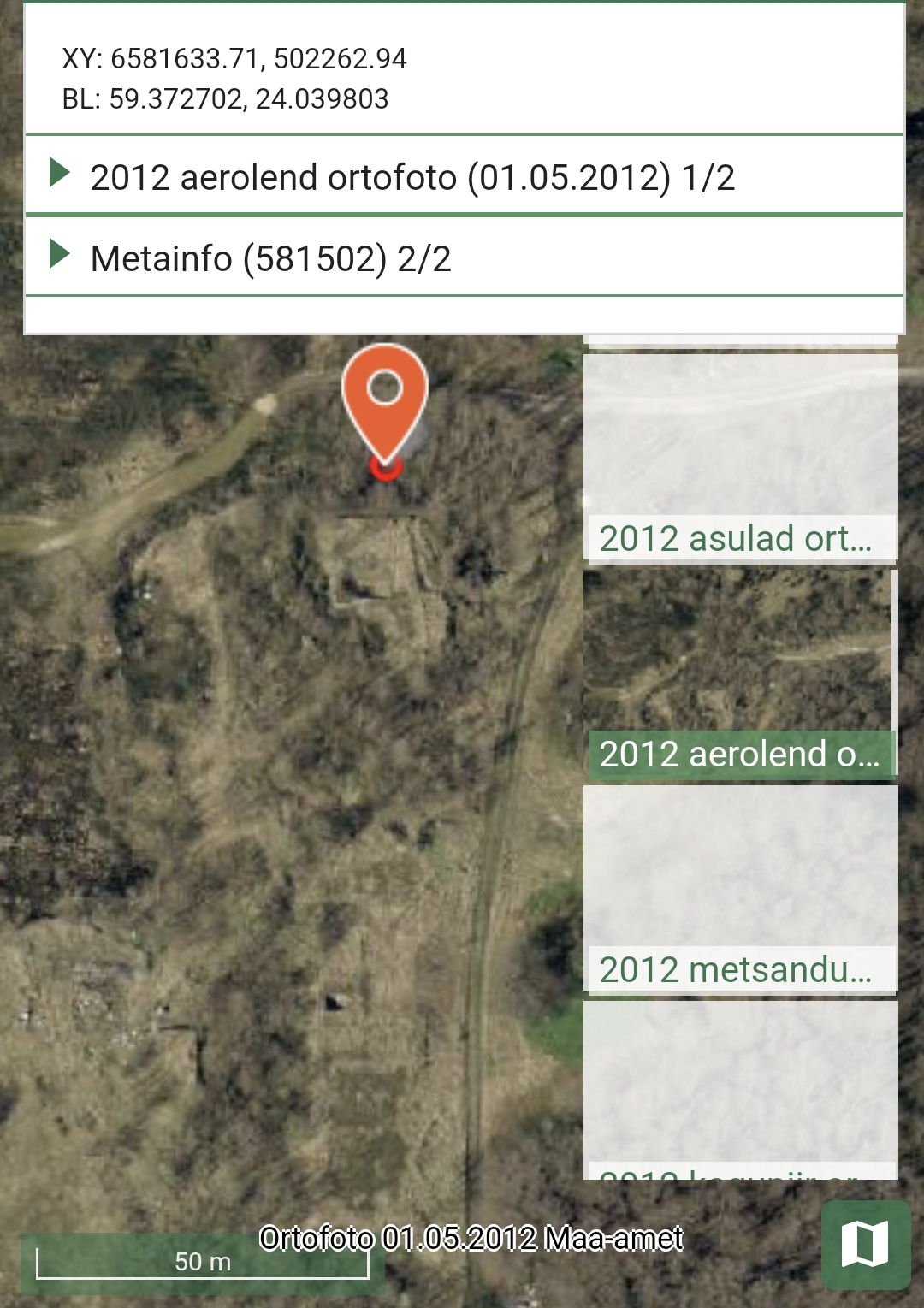
Task: Select the 2012 asulad ortofoto layer
Action: click(x=740, y=457)
